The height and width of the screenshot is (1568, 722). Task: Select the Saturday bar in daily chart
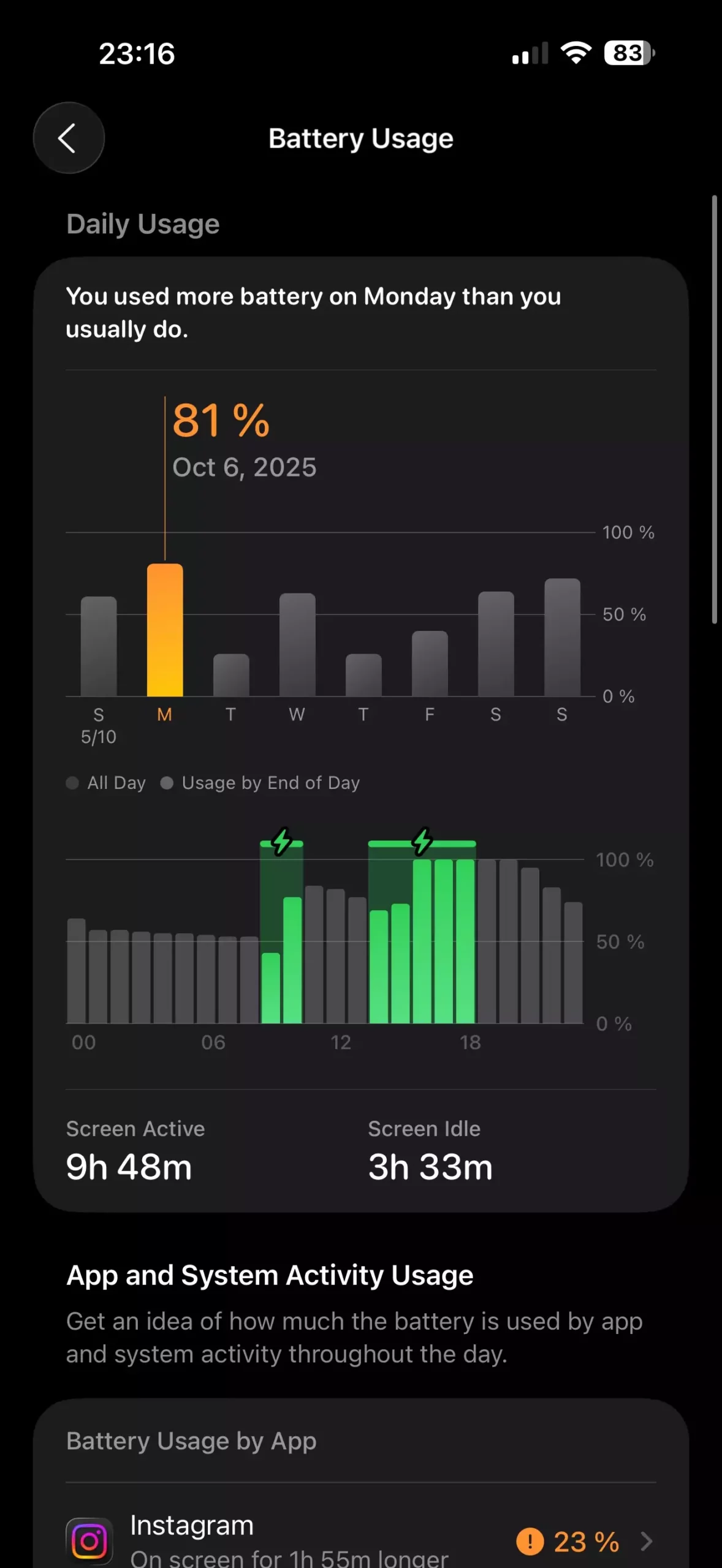tap(496, 644)
